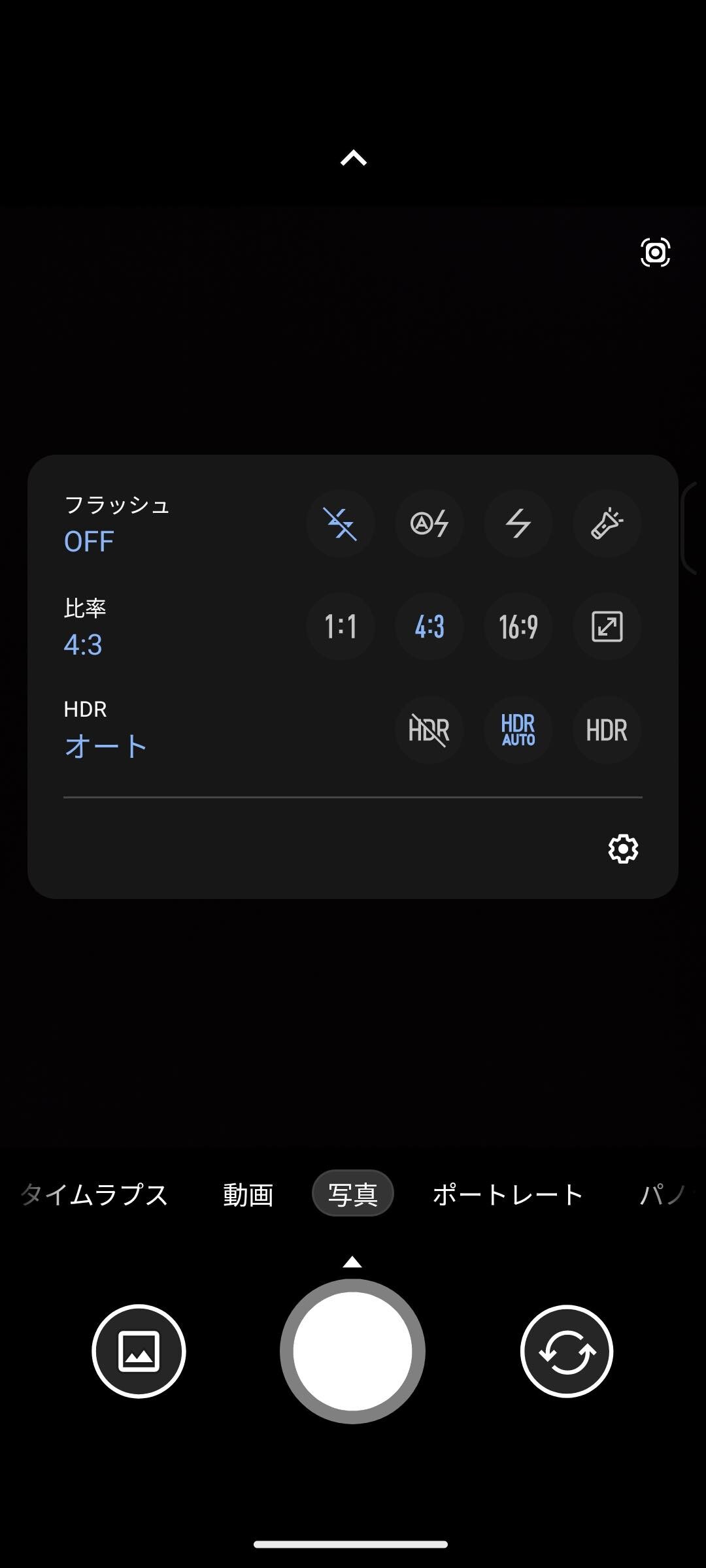Enable the flashlight torch mode
706x1568 pixels.
[x=607, y=523]
